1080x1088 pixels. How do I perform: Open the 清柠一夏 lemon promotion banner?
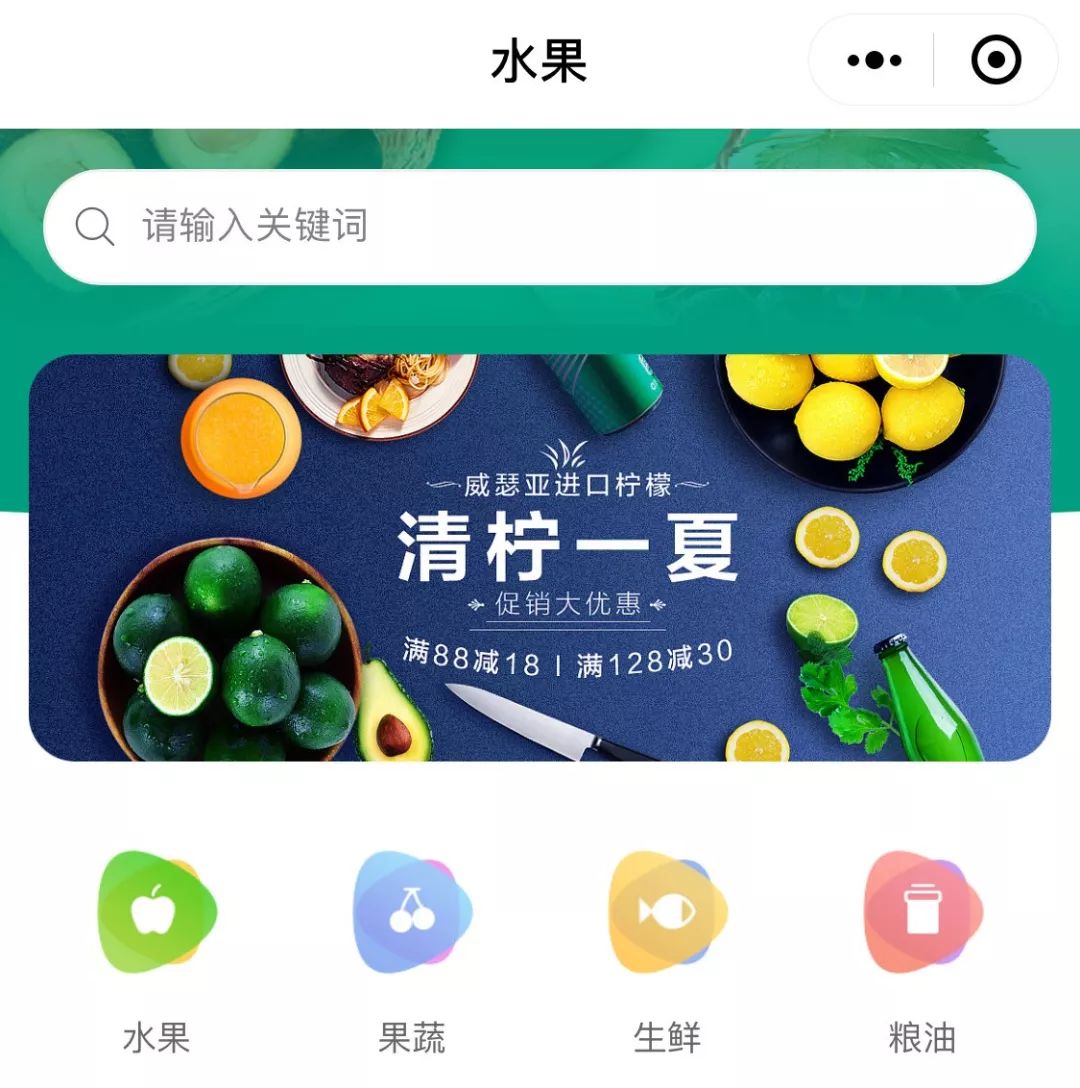540,558
